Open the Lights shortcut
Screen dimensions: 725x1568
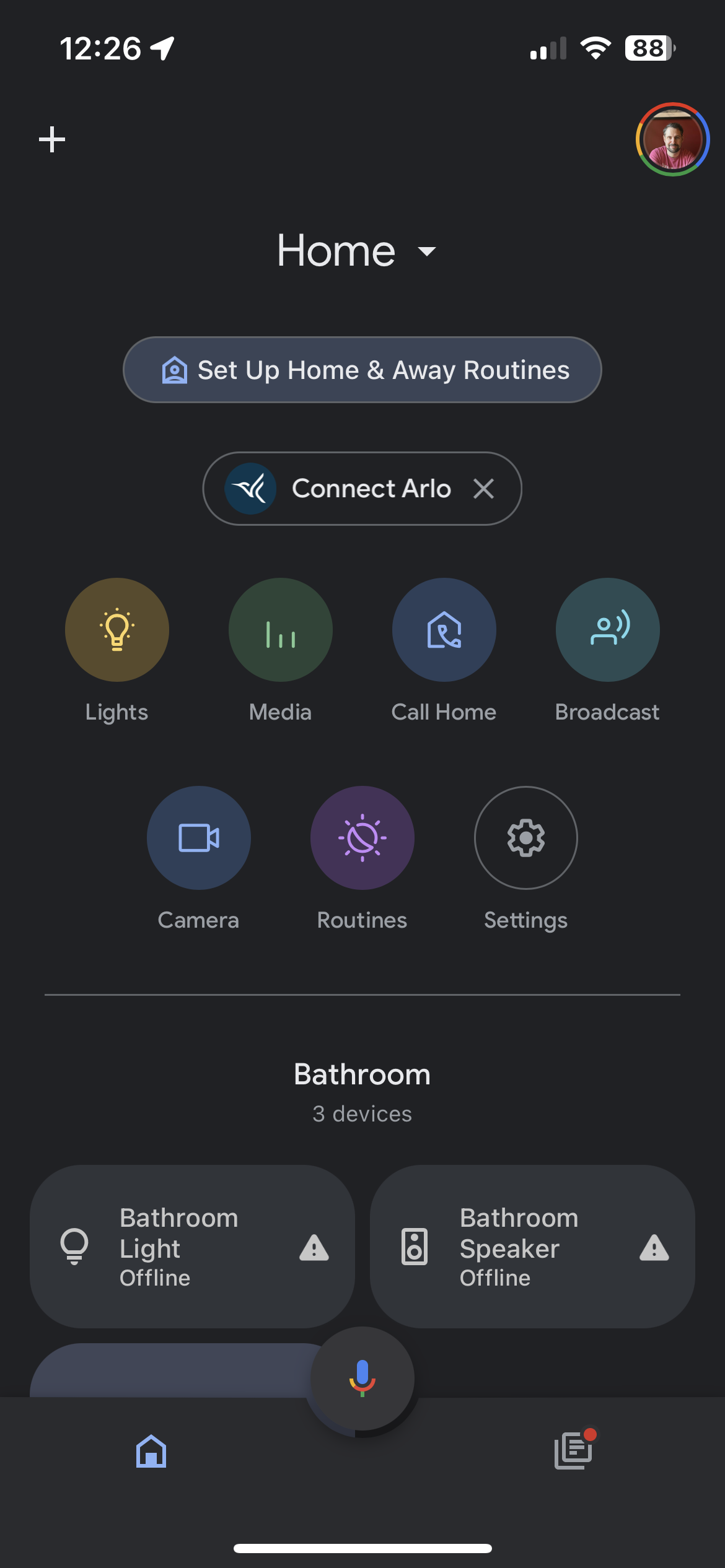pos(117,630)
